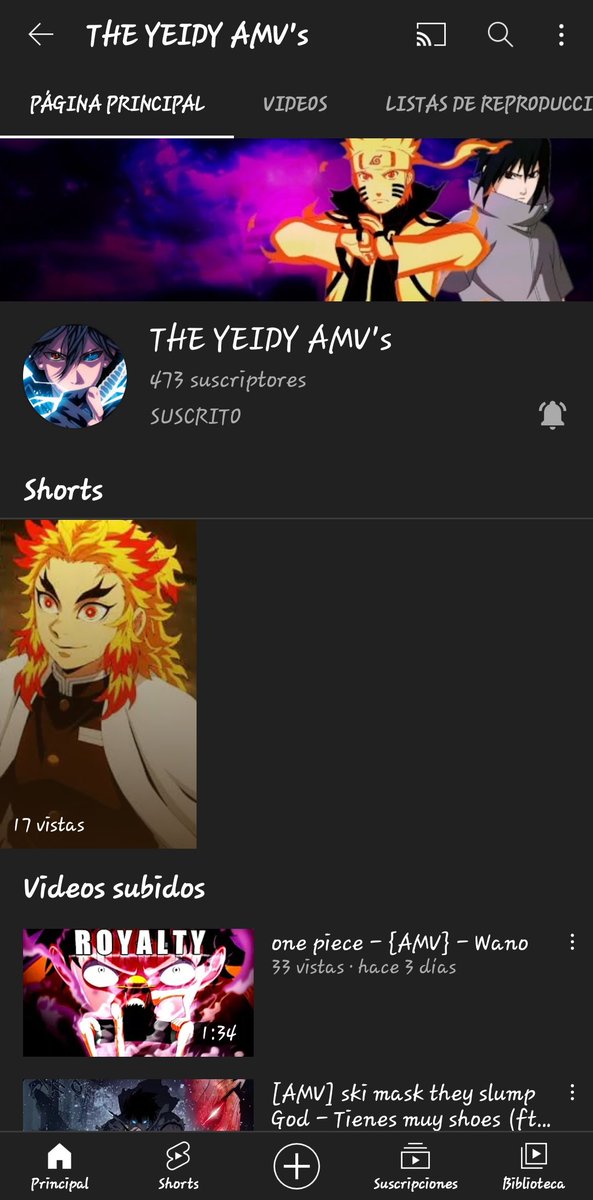This screenshot has height=1200, width=593.
Task: Open the Suscripciones tab
Action: [415, 1167]
